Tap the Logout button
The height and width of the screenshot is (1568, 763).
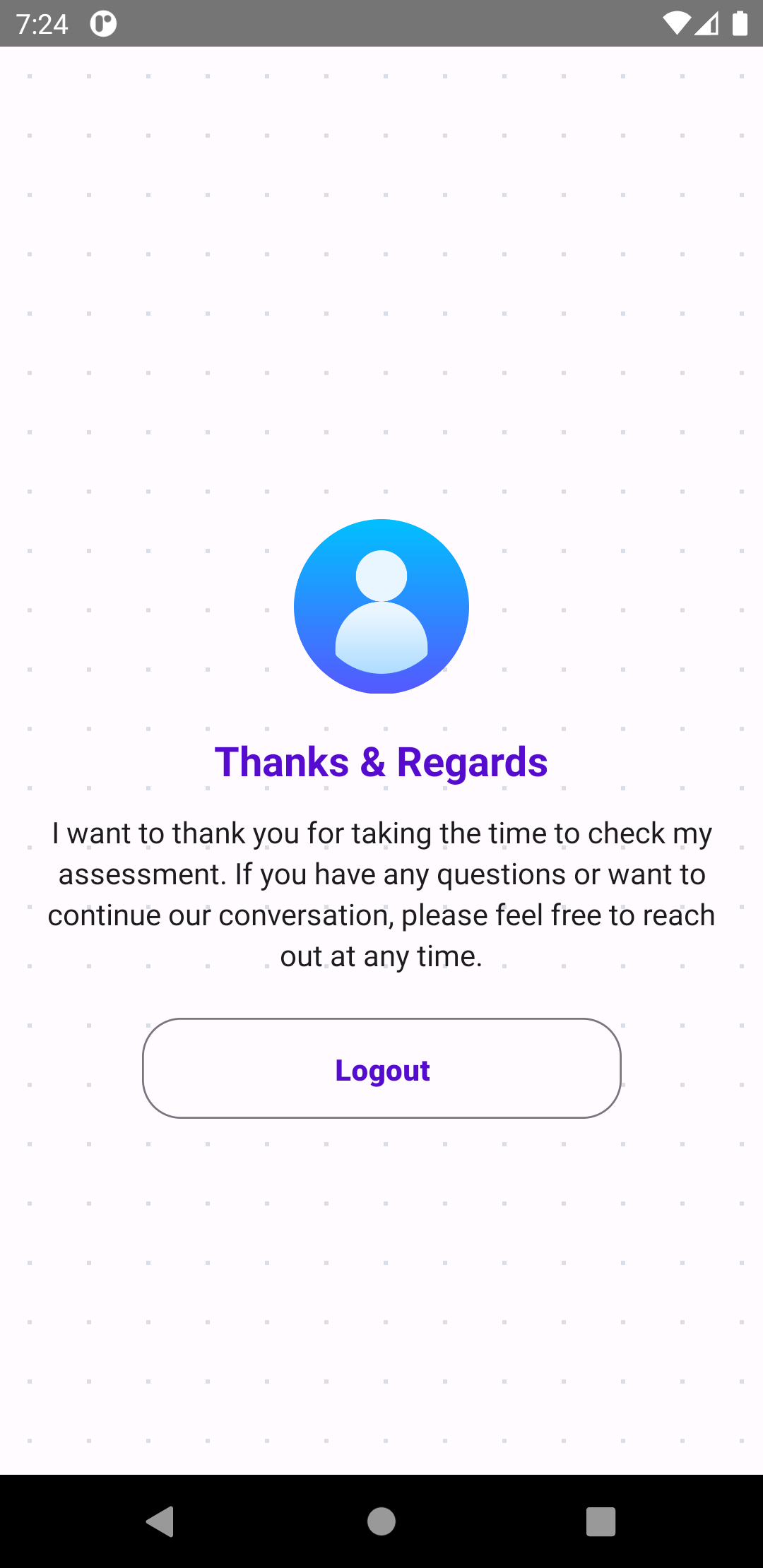pos(381,1068)
